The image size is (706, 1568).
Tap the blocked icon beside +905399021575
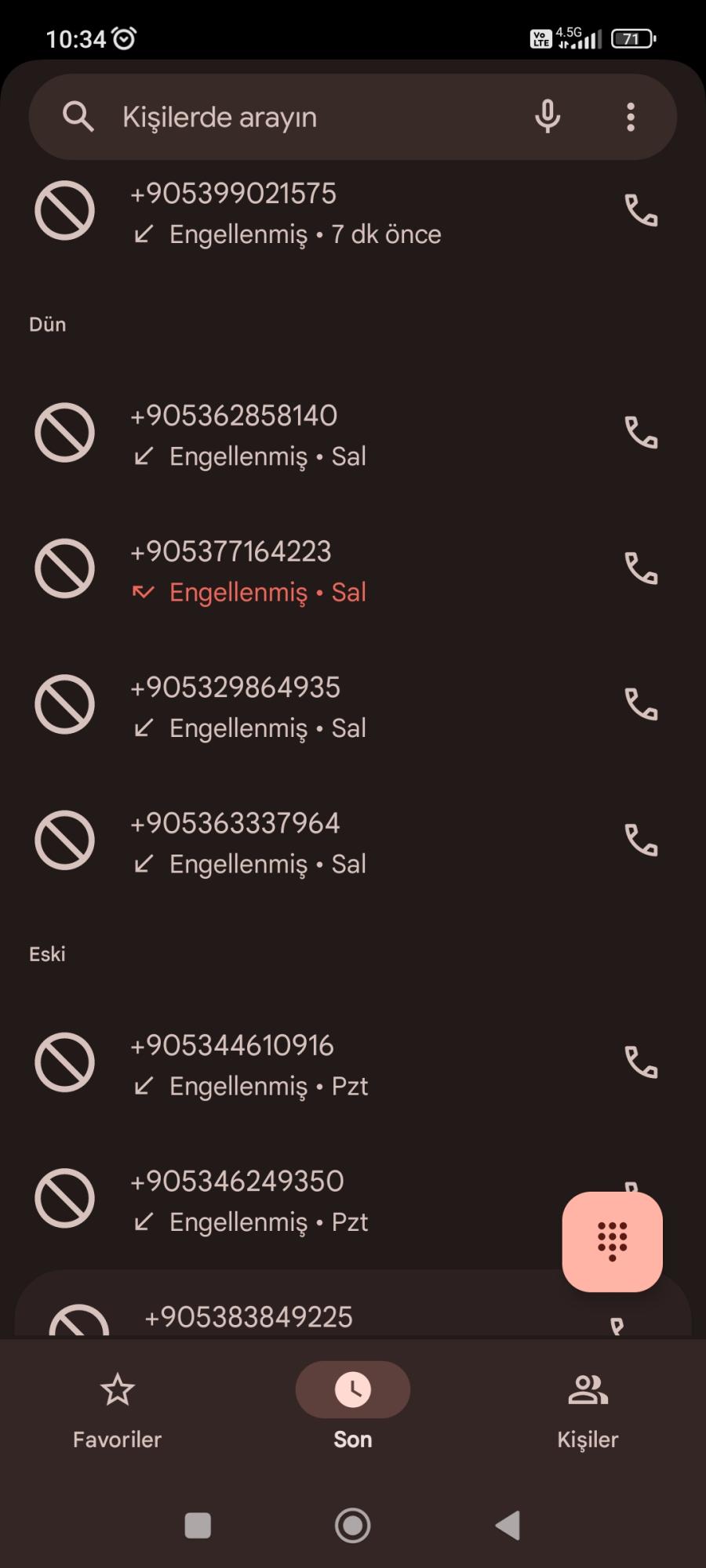tap(65, 212)
